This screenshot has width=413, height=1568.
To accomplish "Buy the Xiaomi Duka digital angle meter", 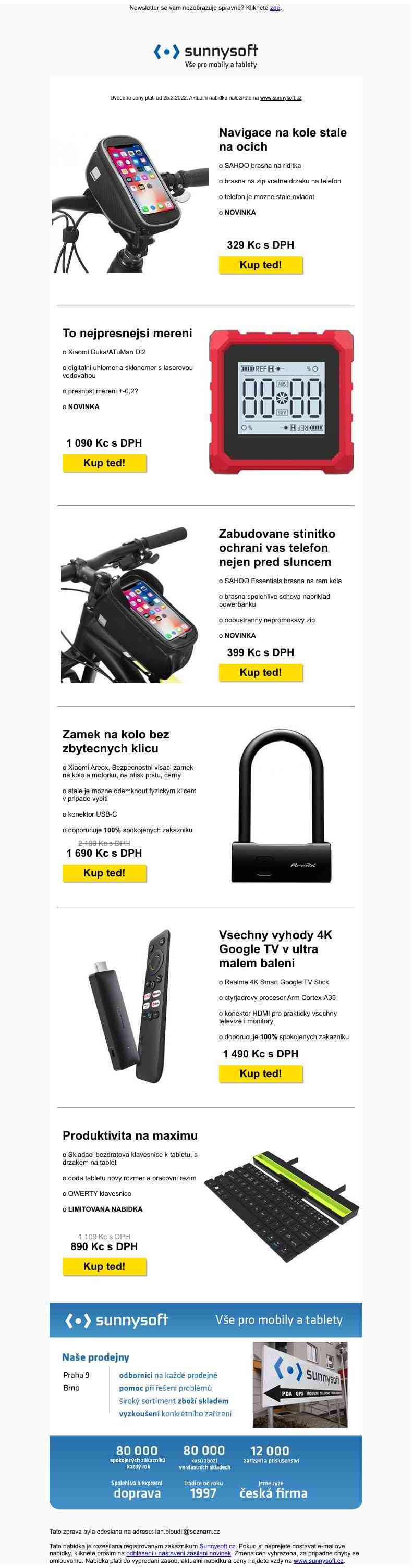I will tap(104, 463).
